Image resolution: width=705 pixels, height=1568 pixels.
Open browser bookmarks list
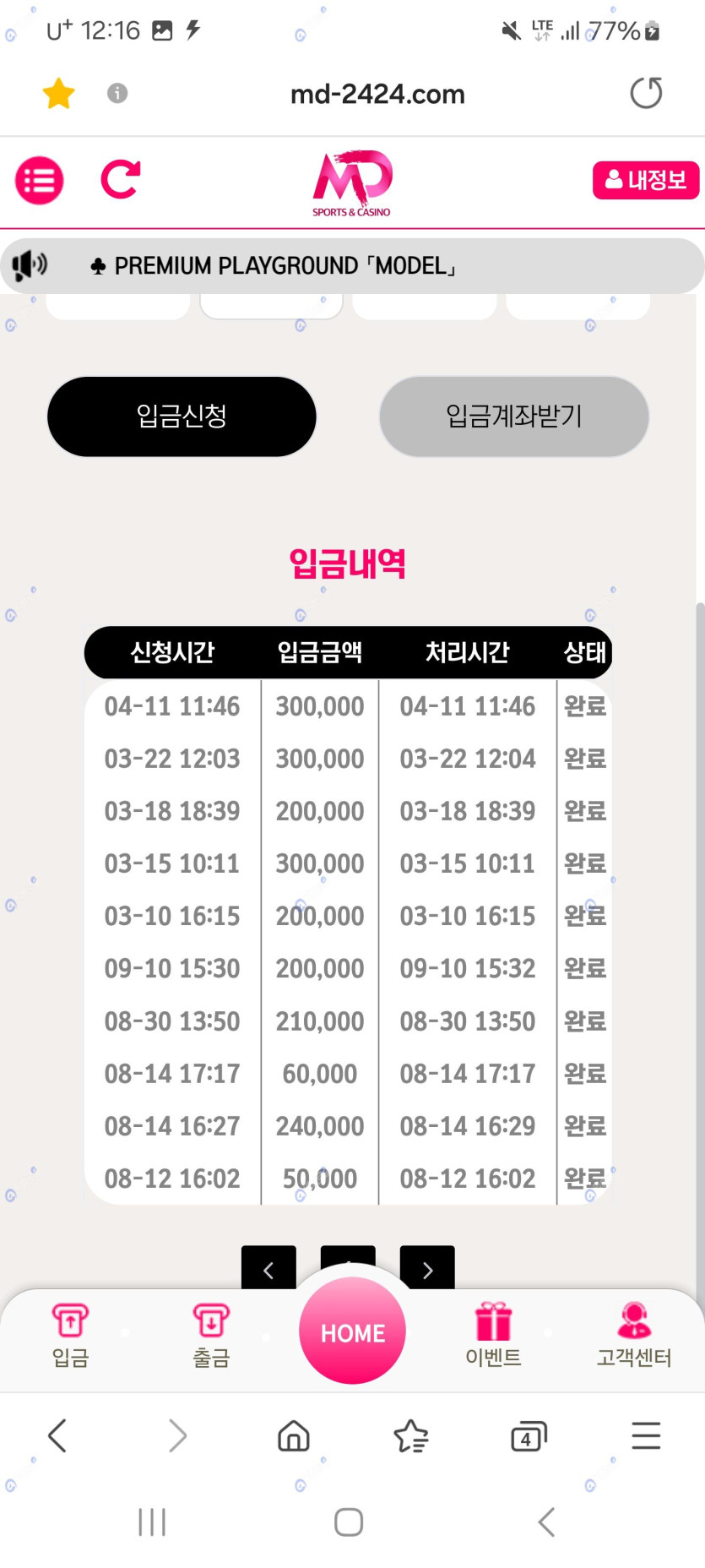[x=411, y=1435]
